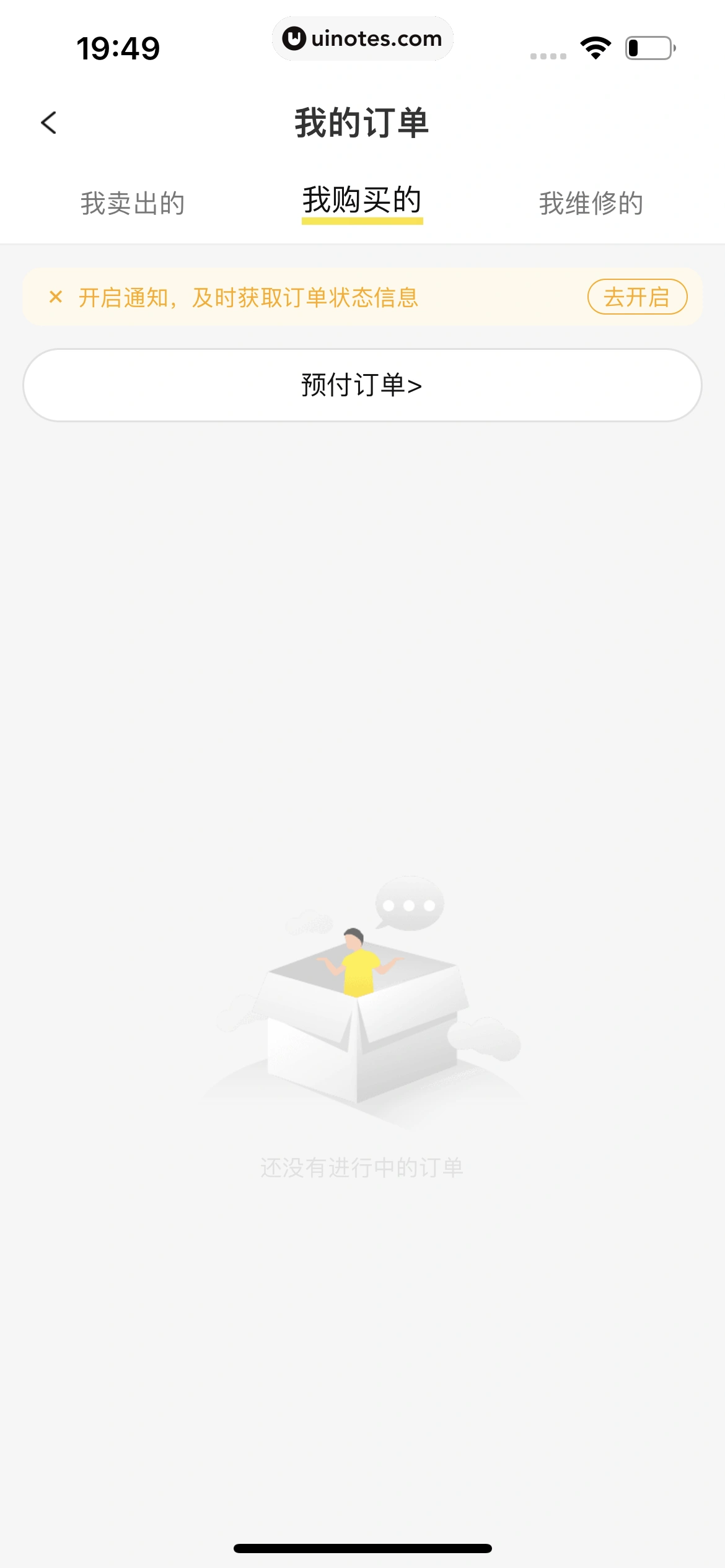Image resolution: width=725 pixels, height=1568 pixels.
Task: Switch to the 我卖出的 tab
Action: pos(133,203)
